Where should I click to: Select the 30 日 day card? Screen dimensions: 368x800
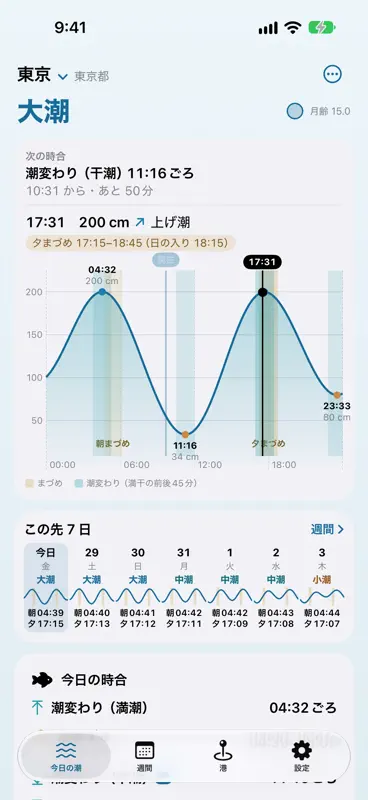(138, 587)
